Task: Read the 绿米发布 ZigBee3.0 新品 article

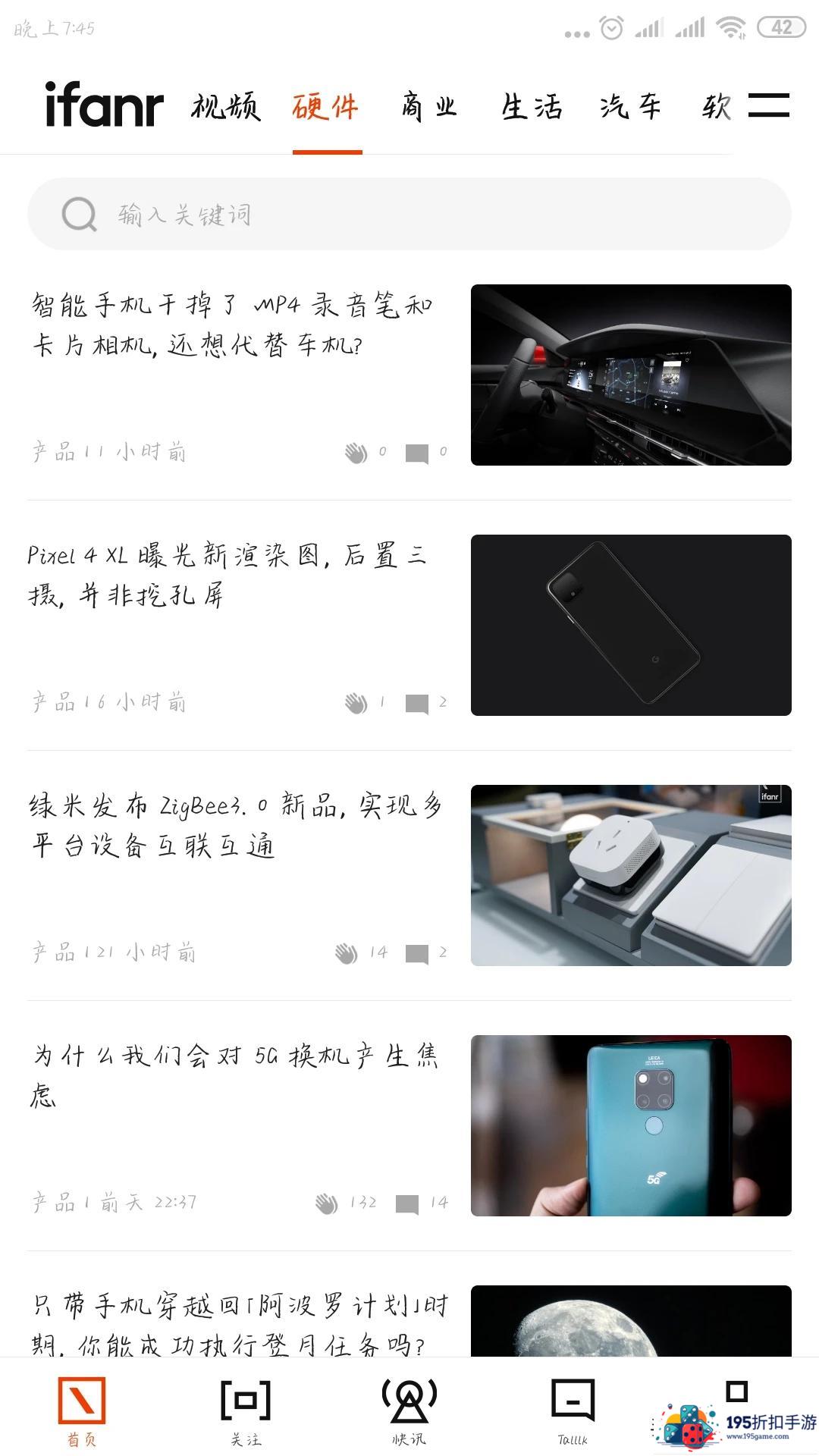Action: (x=235, y=827)
